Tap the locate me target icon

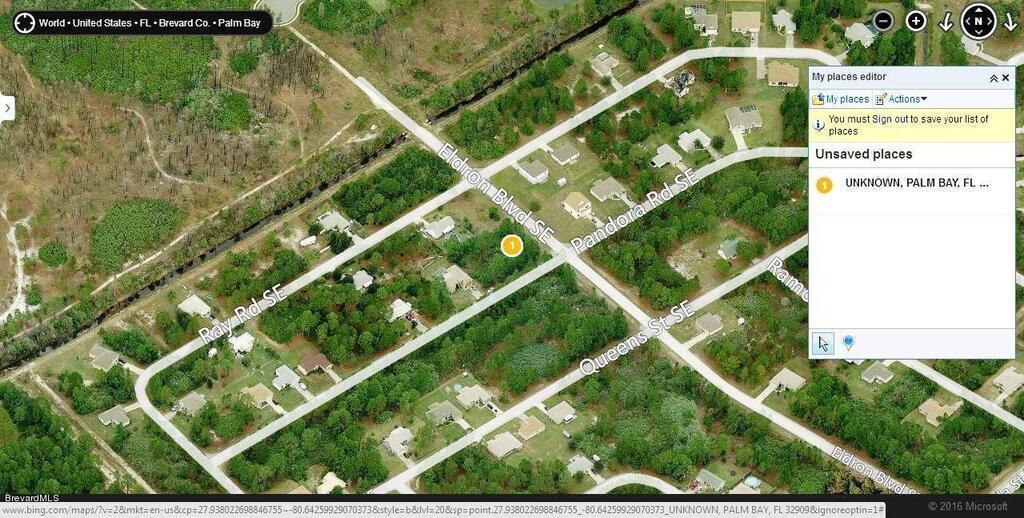coord(23,22)
